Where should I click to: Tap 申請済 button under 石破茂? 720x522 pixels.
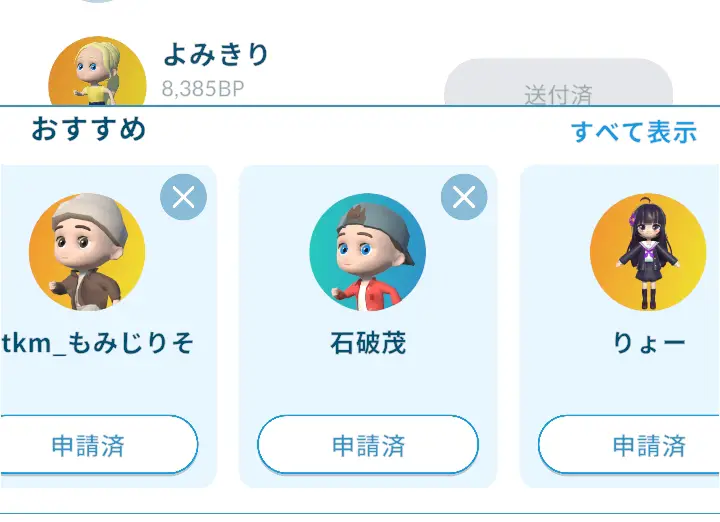368,445
